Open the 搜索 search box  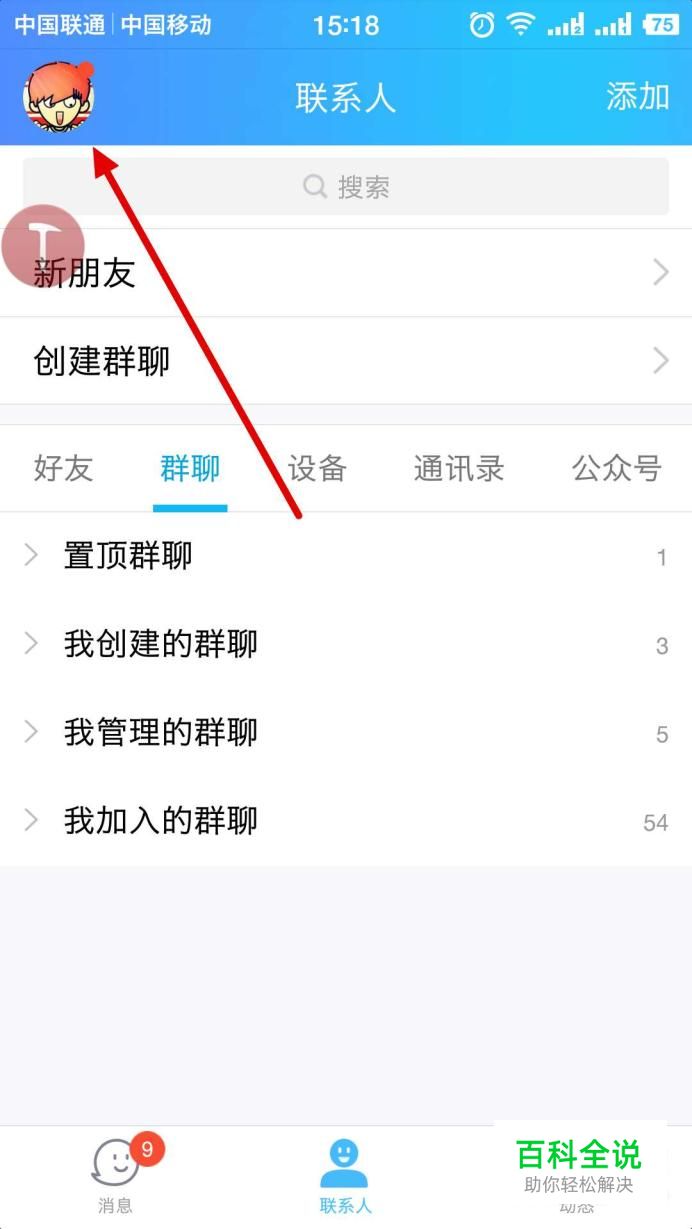[x=346, y=187]
